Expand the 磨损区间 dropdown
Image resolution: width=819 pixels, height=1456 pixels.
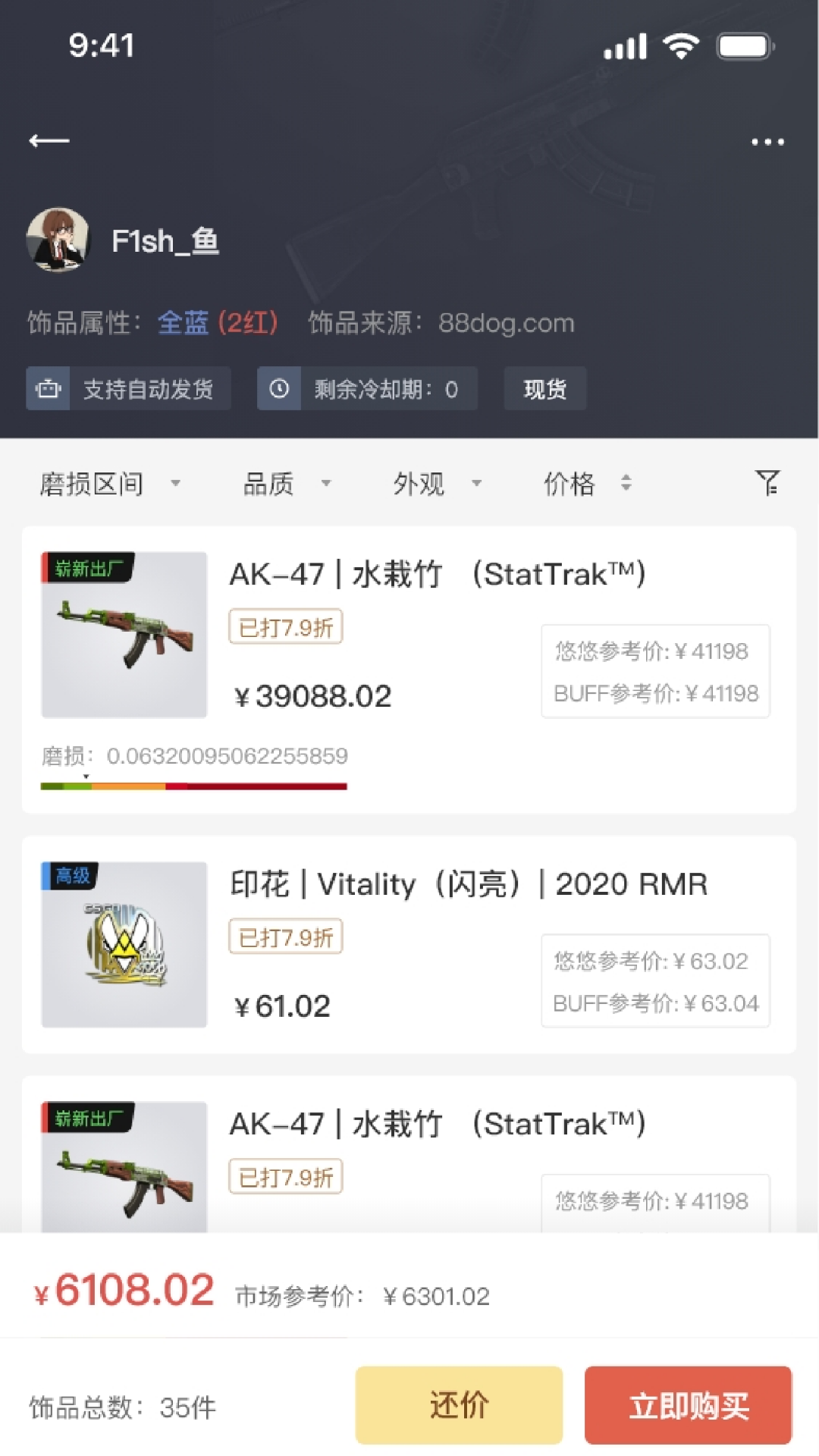tap(109, 484)
